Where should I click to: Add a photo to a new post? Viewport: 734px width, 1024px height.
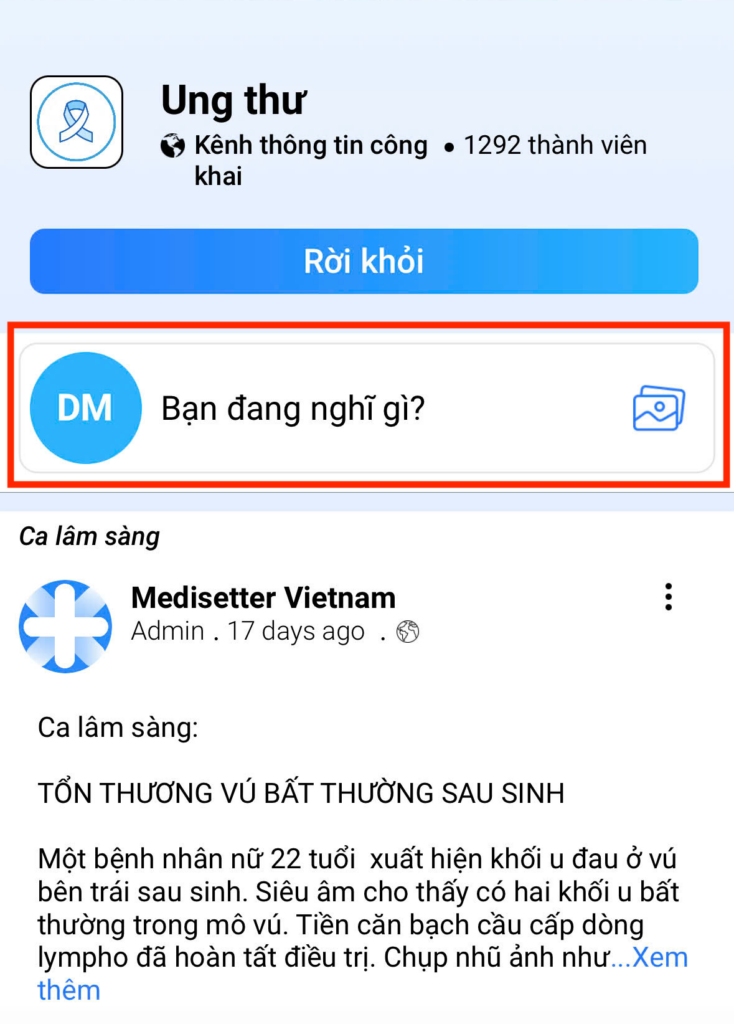tap(659, 408)
